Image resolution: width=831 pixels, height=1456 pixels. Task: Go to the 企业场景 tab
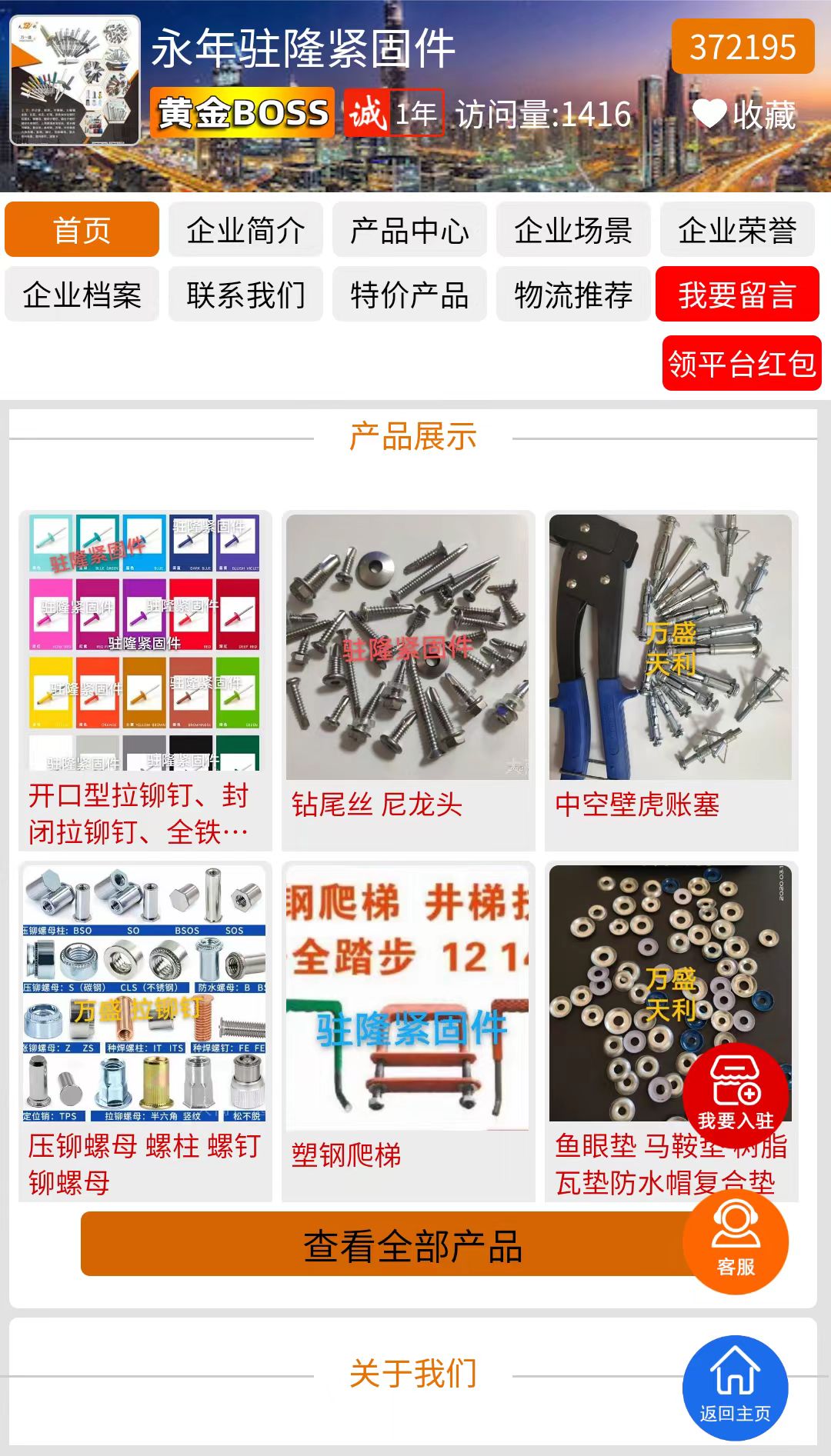[573, 230]
